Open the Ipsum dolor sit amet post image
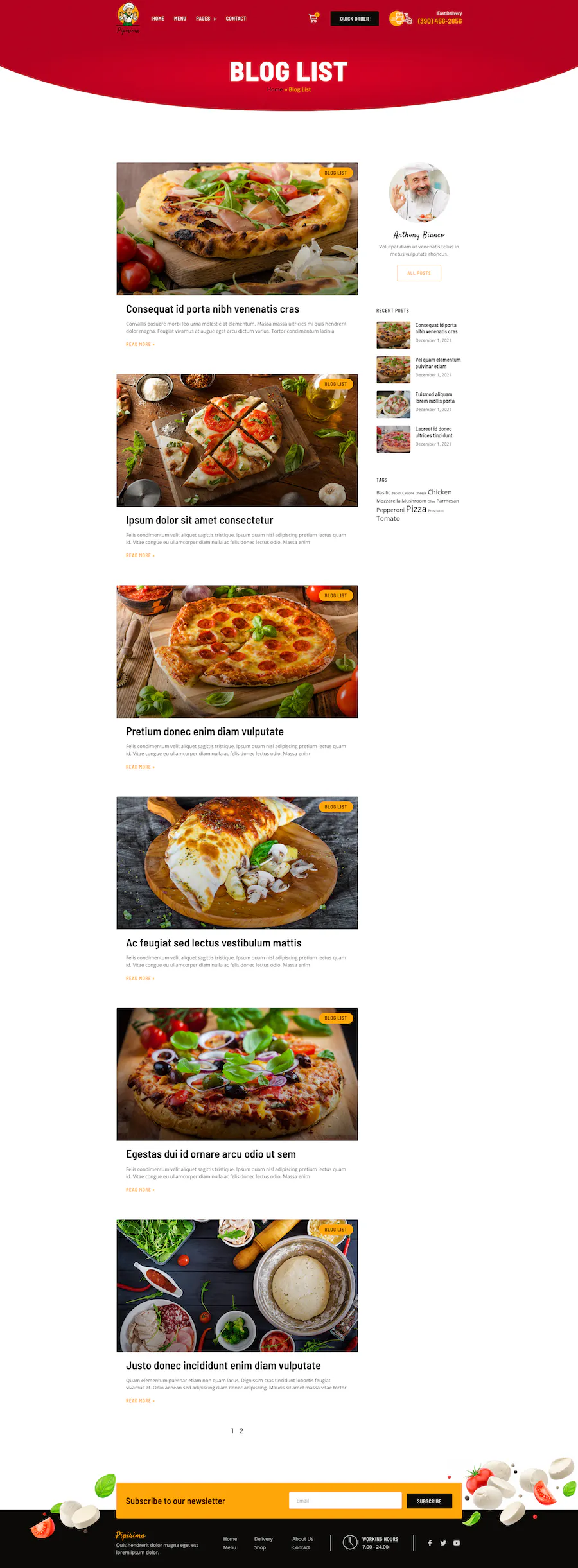This screenshot has width=578, height=1568. click(x=237, y=440)
